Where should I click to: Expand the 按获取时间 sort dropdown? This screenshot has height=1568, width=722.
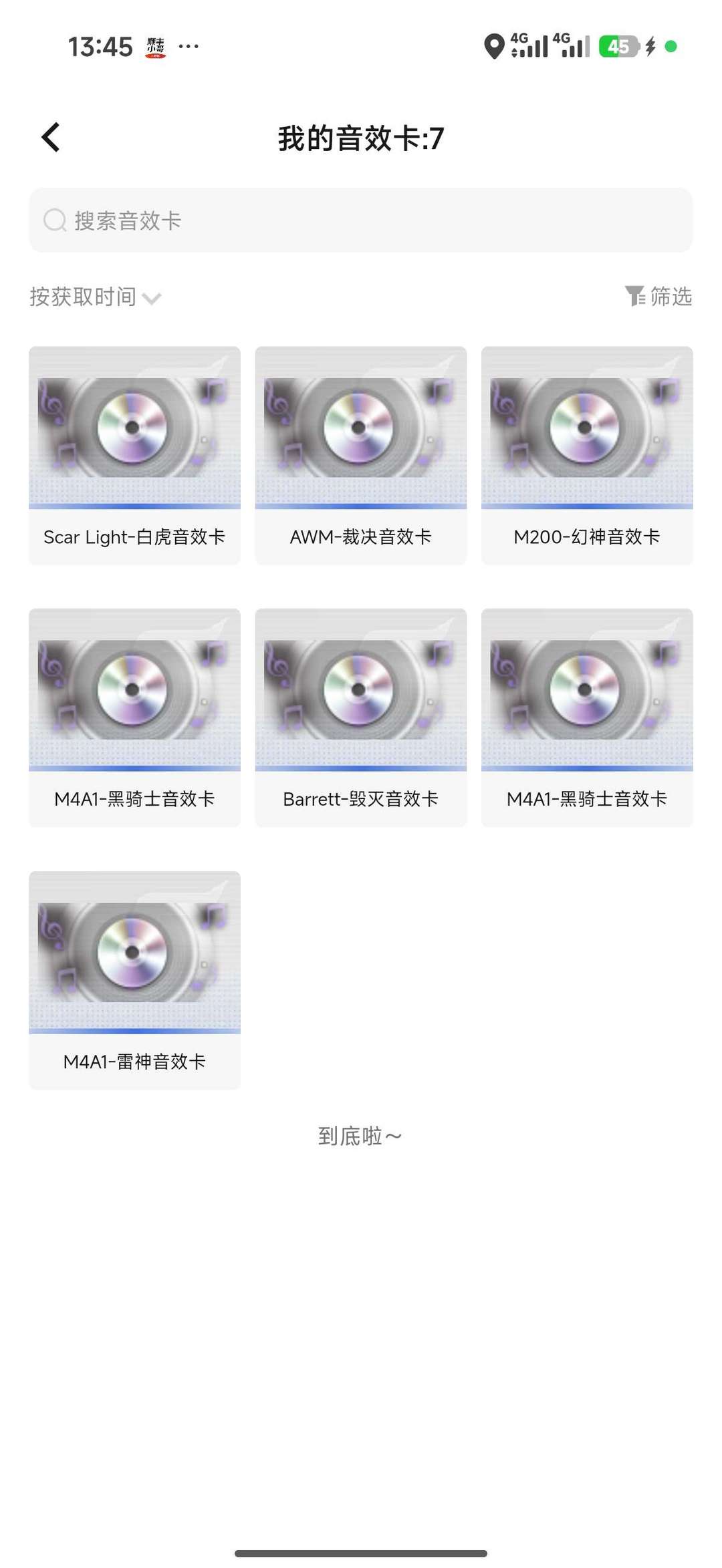(96, 297)
